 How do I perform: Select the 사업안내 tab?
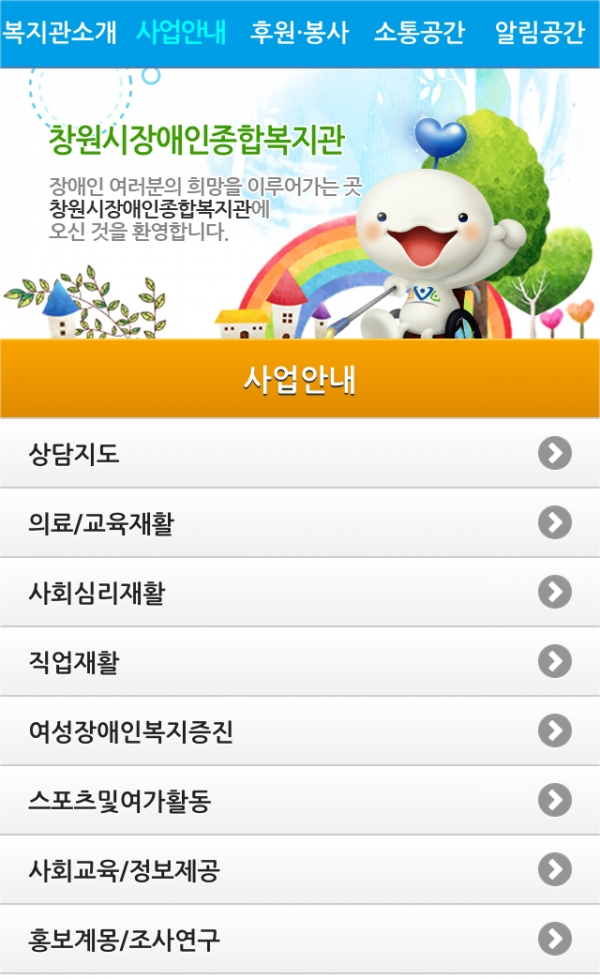pyautogui.click(x=181, y=33)
